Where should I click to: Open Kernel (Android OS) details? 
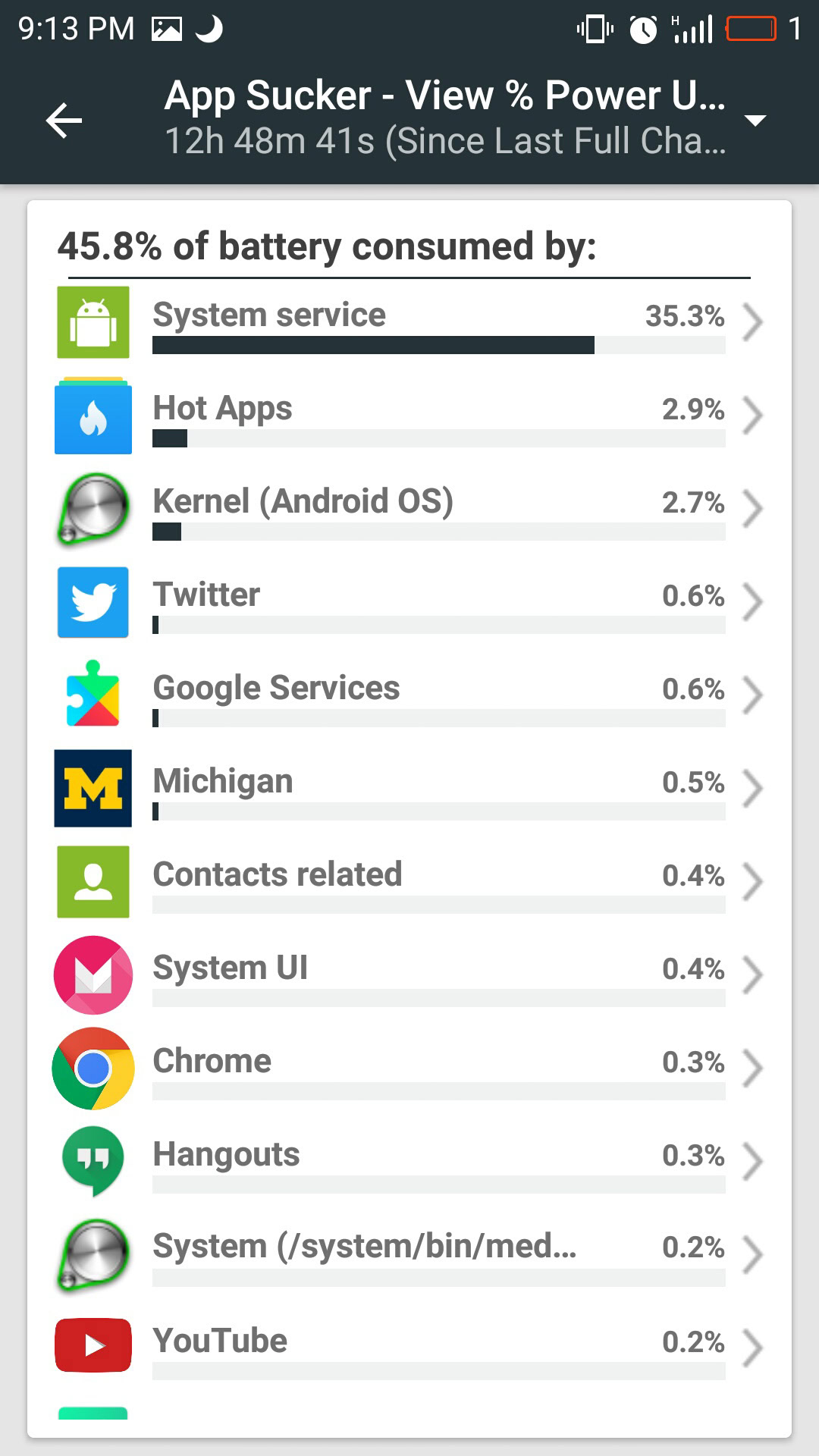tap(409, 509)
